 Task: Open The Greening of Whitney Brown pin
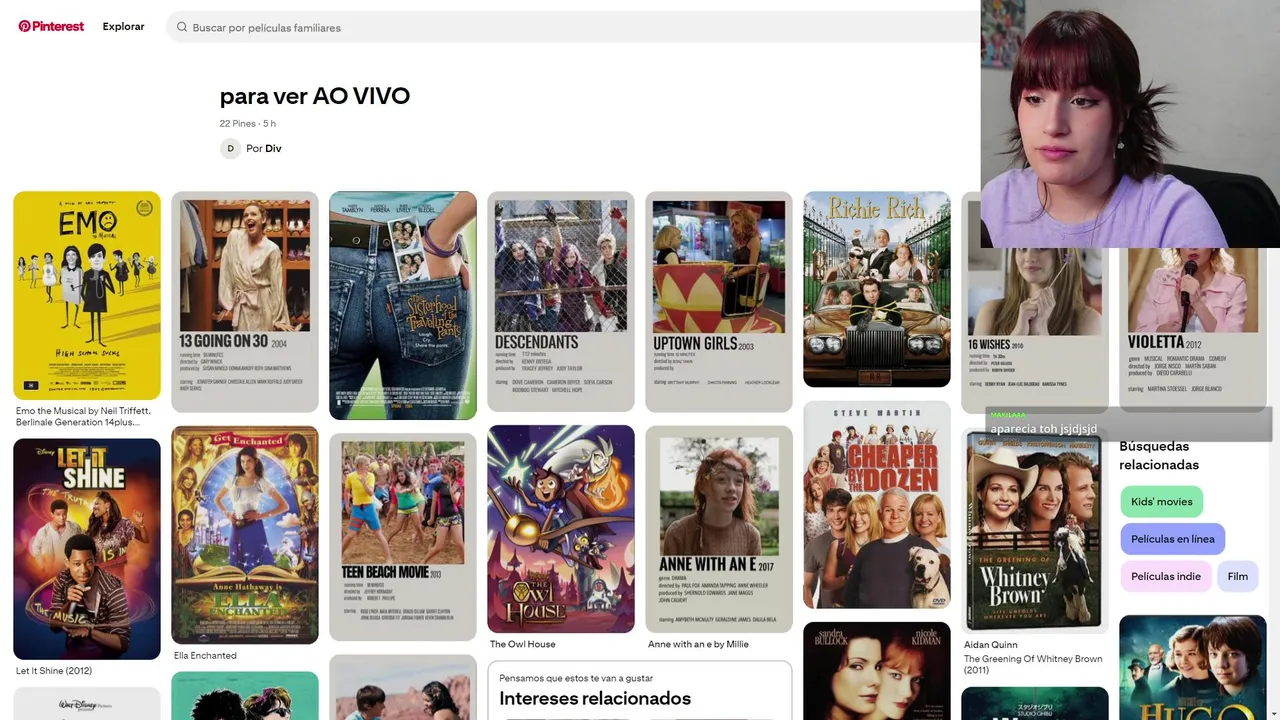1035,530
